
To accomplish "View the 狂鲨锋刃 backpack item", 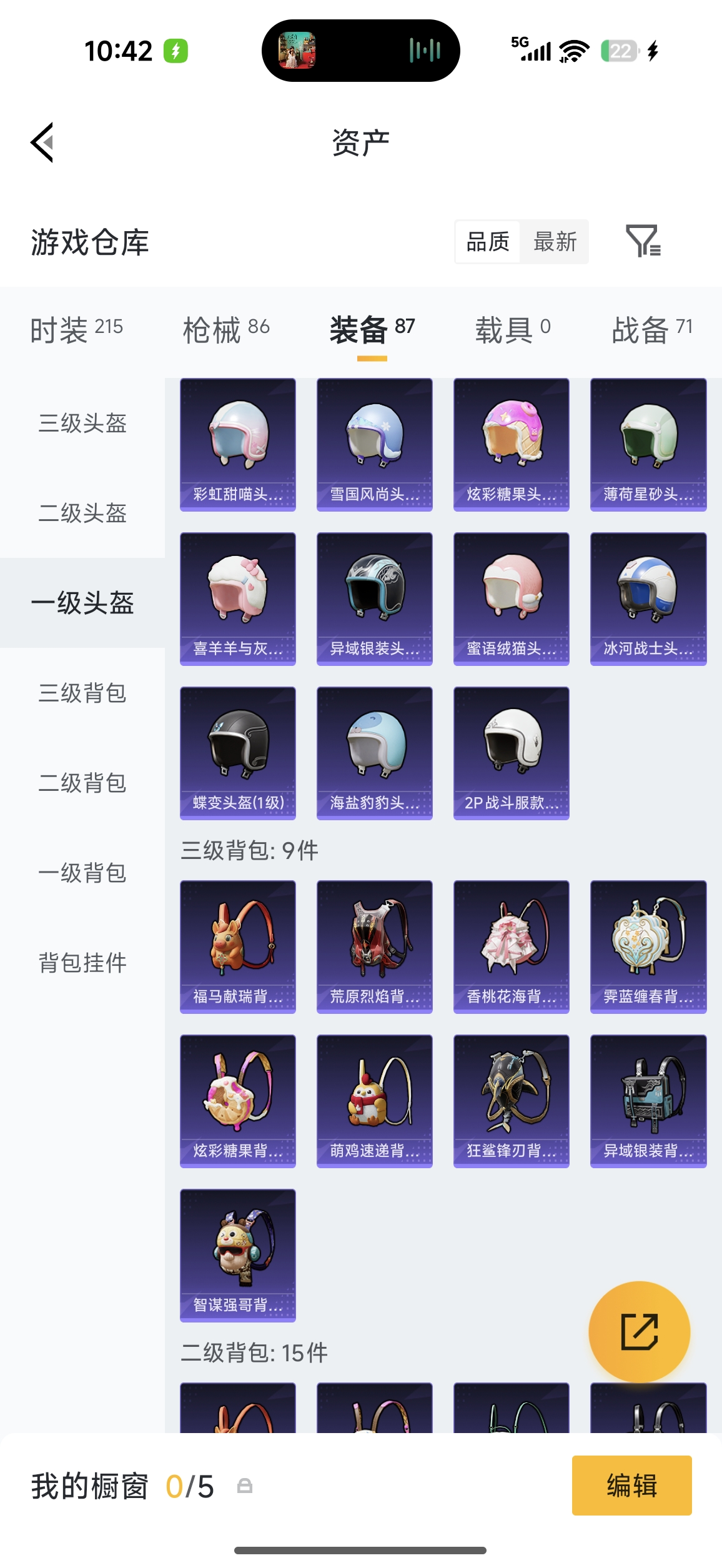I will click(512, 1101).
